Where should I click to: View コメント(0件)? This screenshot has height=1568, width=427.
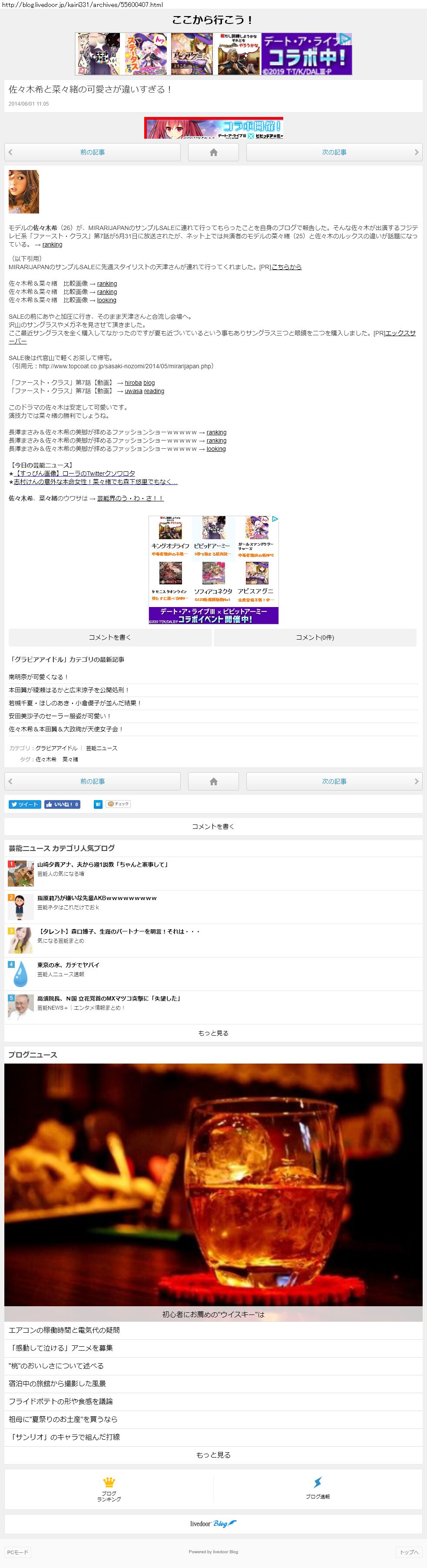[315, 637]
